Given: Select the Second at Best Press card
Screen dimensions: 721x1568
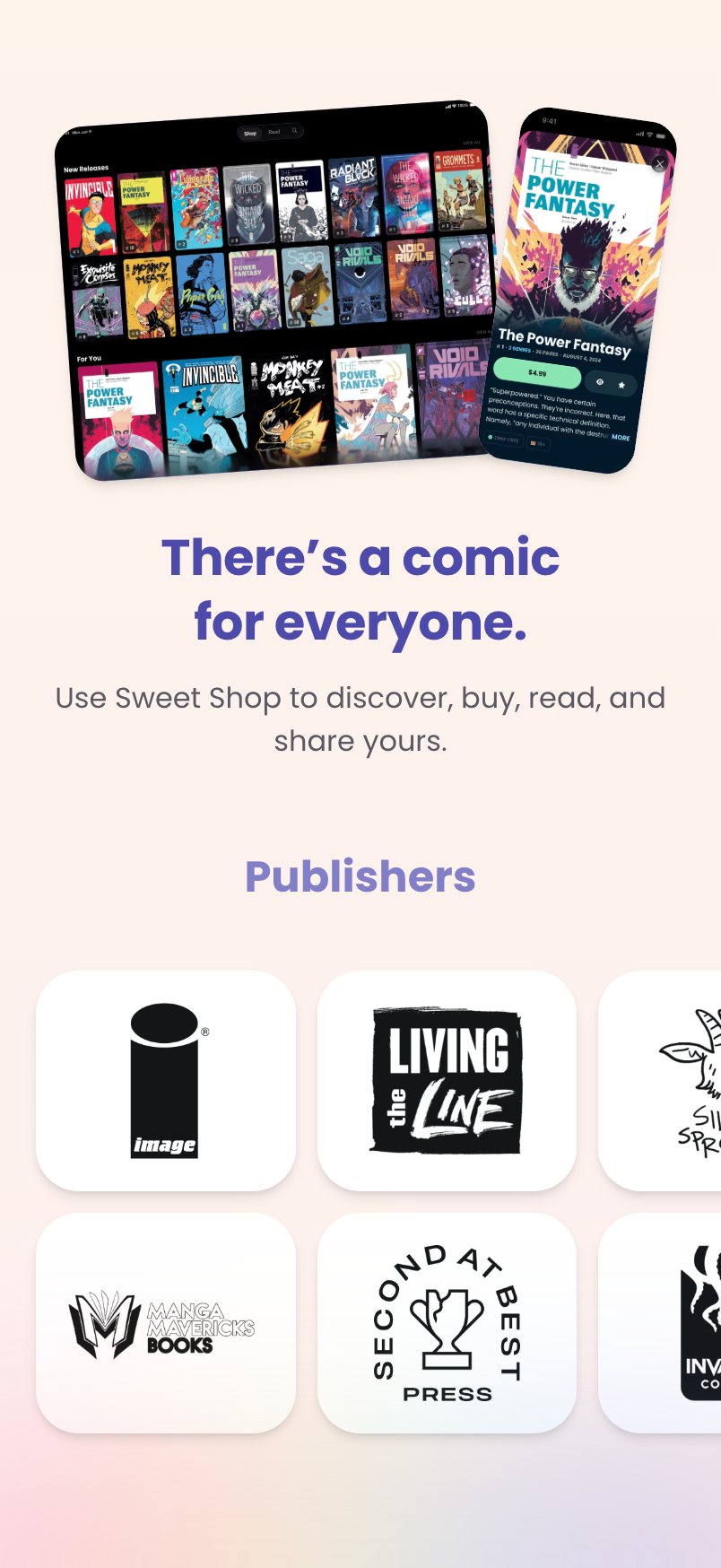Looking at the screenshot, I should pos(447,1323).
